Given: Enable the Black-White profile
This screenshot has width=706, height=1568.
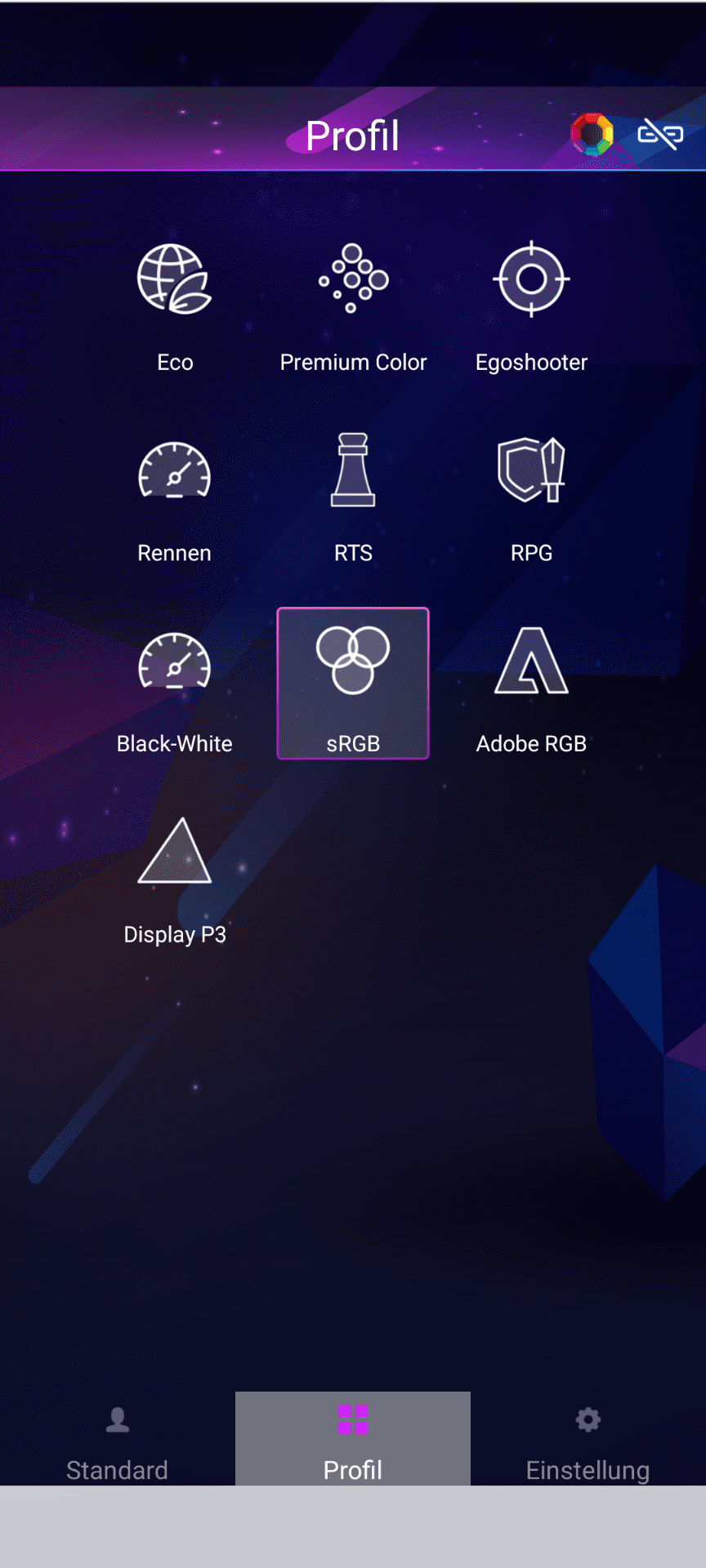Looking at the screenshot, I should pos(175,688).
